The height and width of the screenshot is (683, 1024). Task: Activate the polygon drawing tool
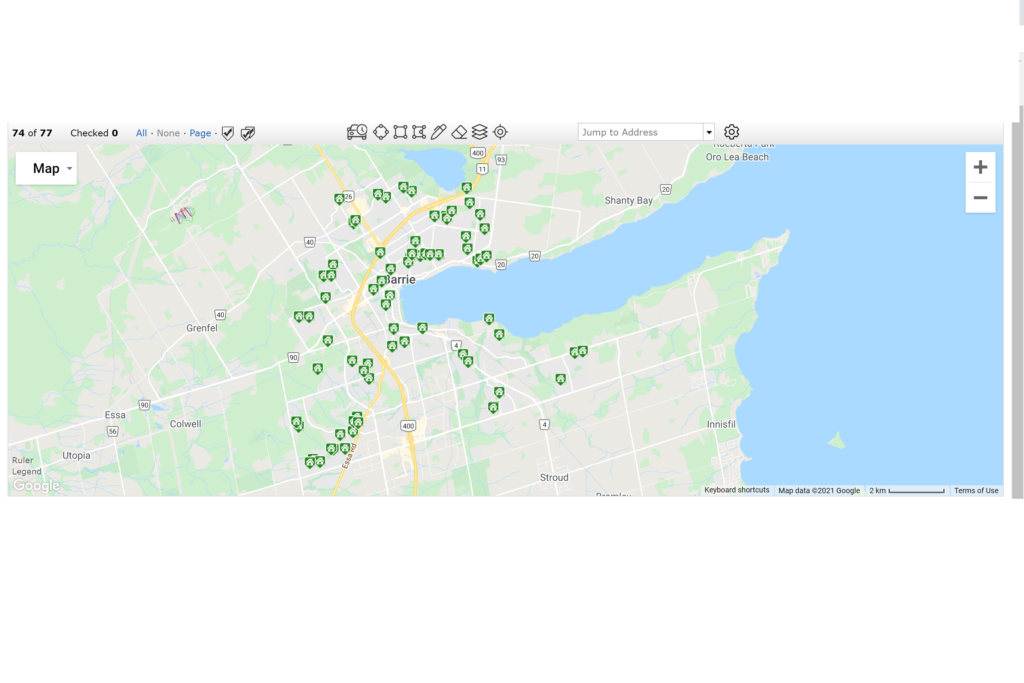[x=419, y=132]
